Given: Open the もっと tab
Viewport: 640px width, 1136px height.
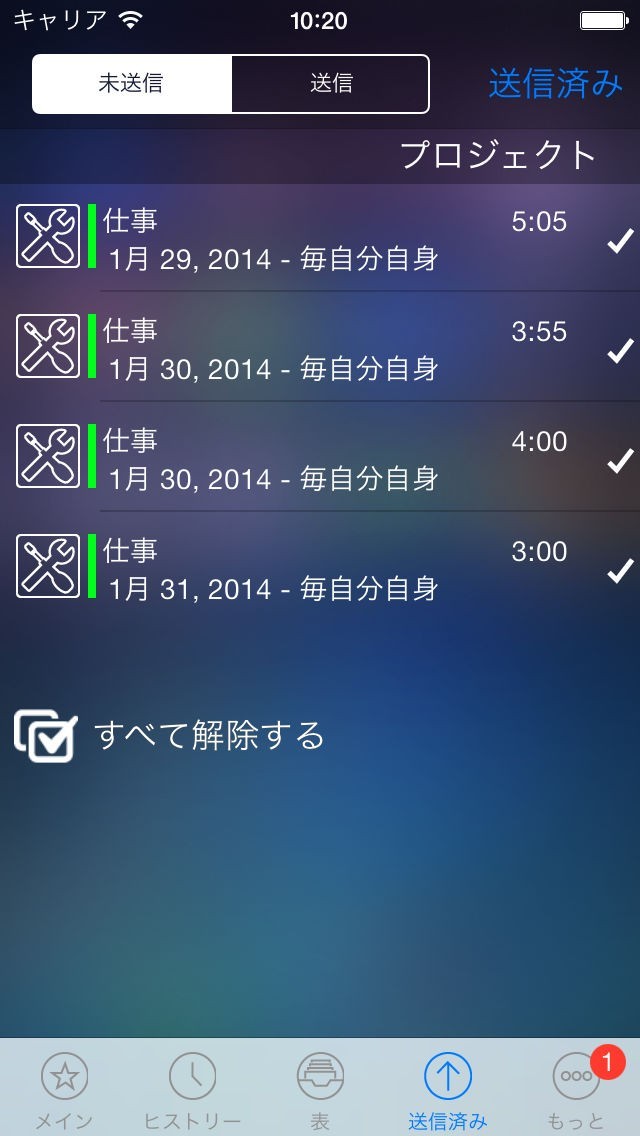Looking at the screenshot, I should click(x=576, y=1090).
